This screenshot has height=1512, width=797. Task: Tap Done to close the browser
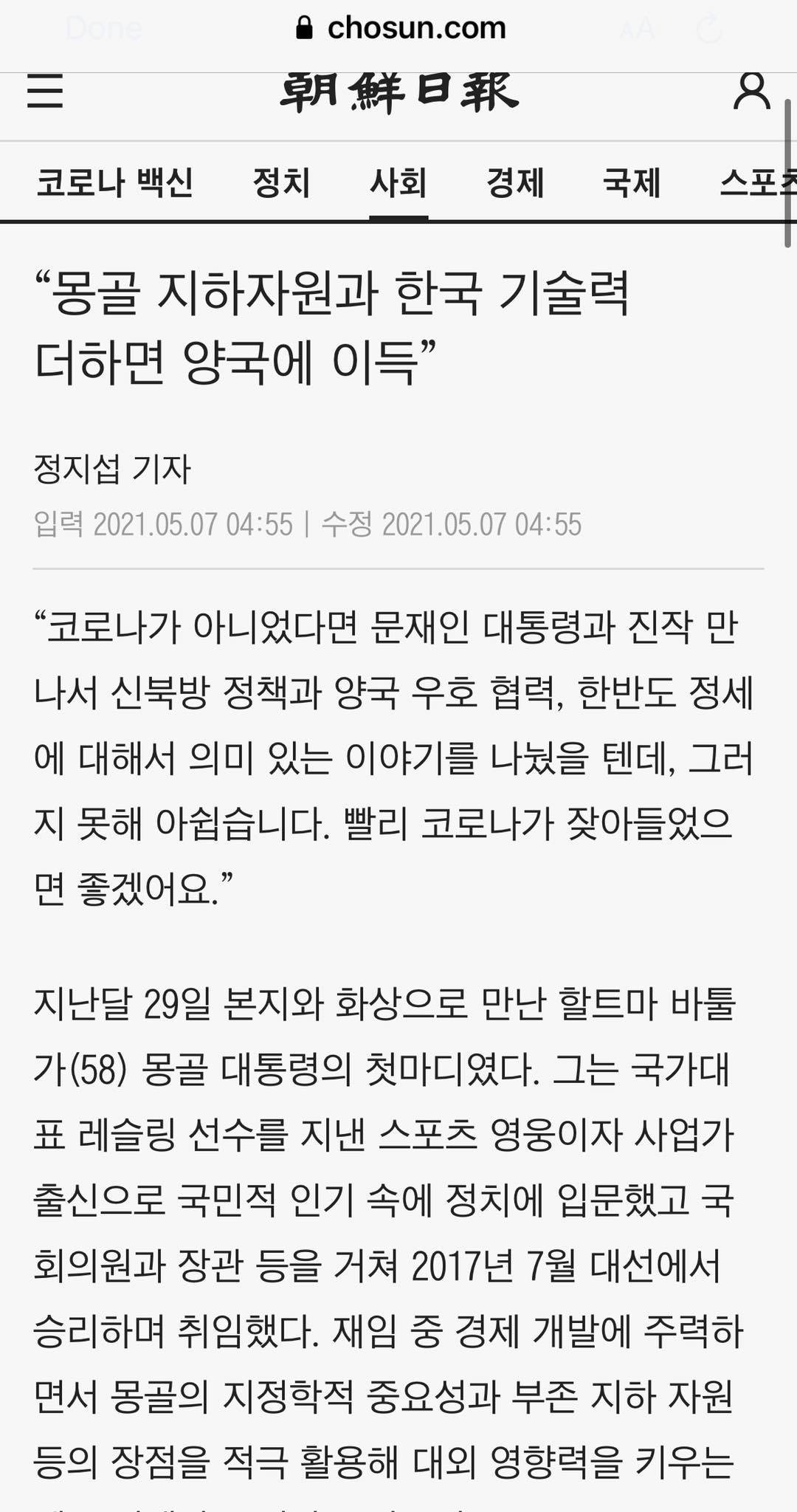103,29
